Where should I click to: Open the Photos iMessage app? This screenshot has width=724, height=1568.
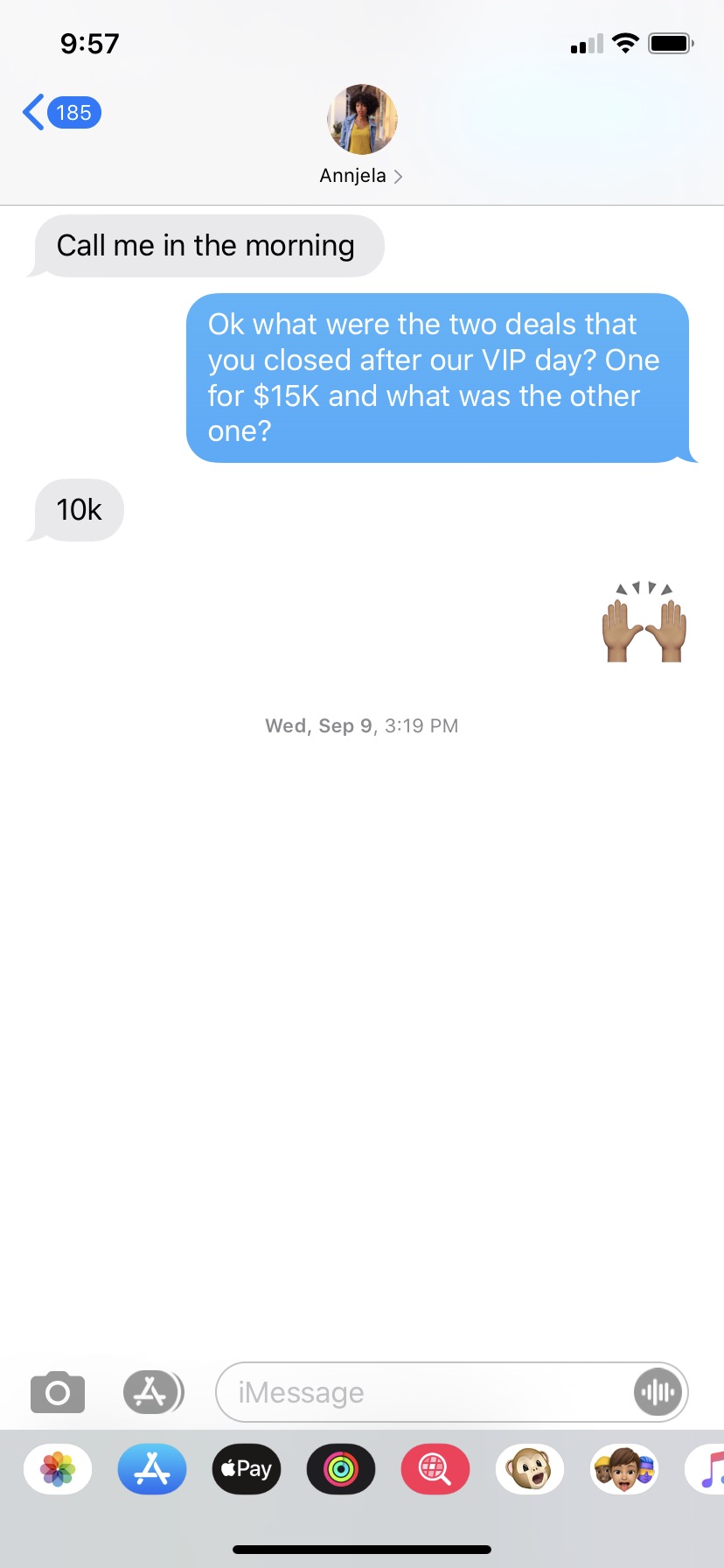point(58,1469)
